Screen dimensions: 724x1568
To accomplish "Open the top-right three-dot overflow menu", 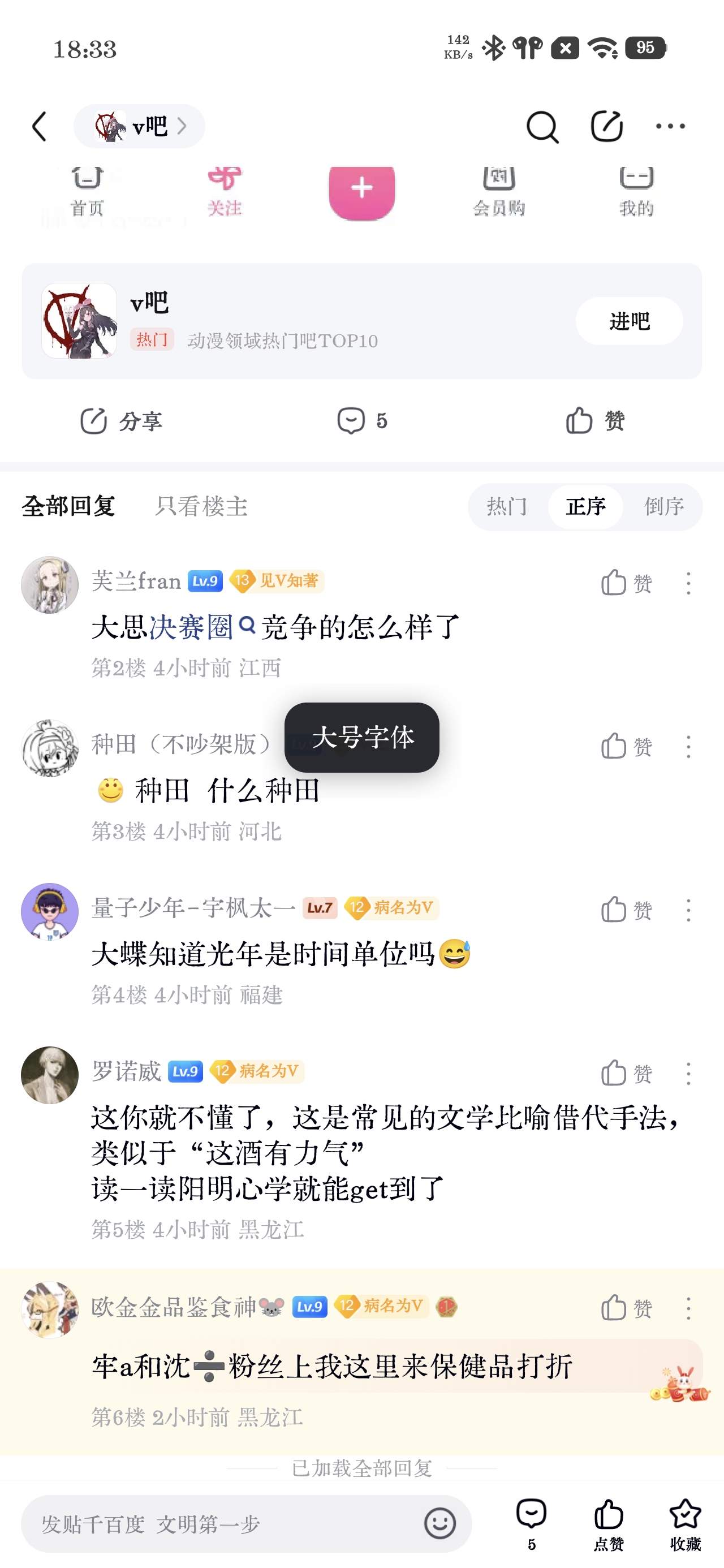I will point(670,127).
